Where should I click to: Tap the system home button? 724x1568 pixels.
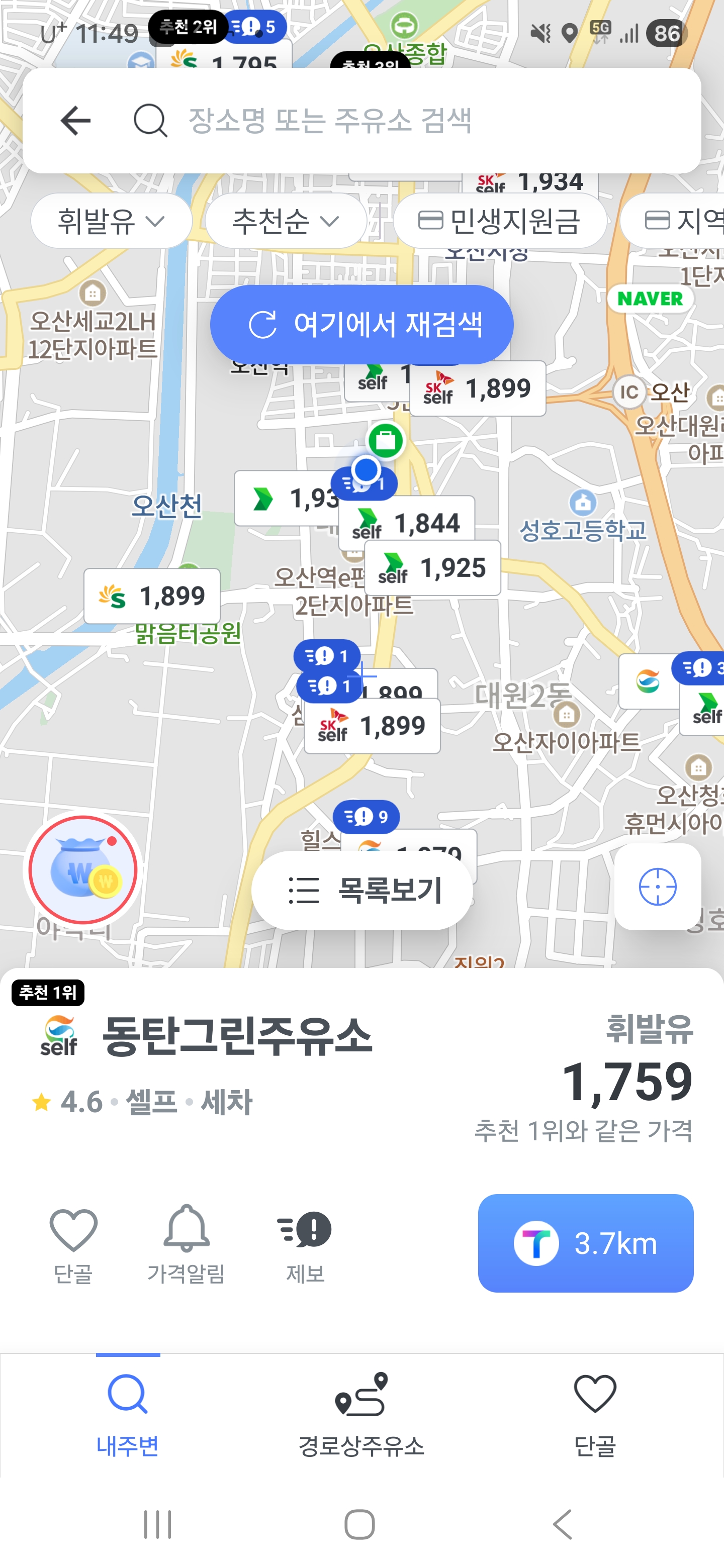359,1524
